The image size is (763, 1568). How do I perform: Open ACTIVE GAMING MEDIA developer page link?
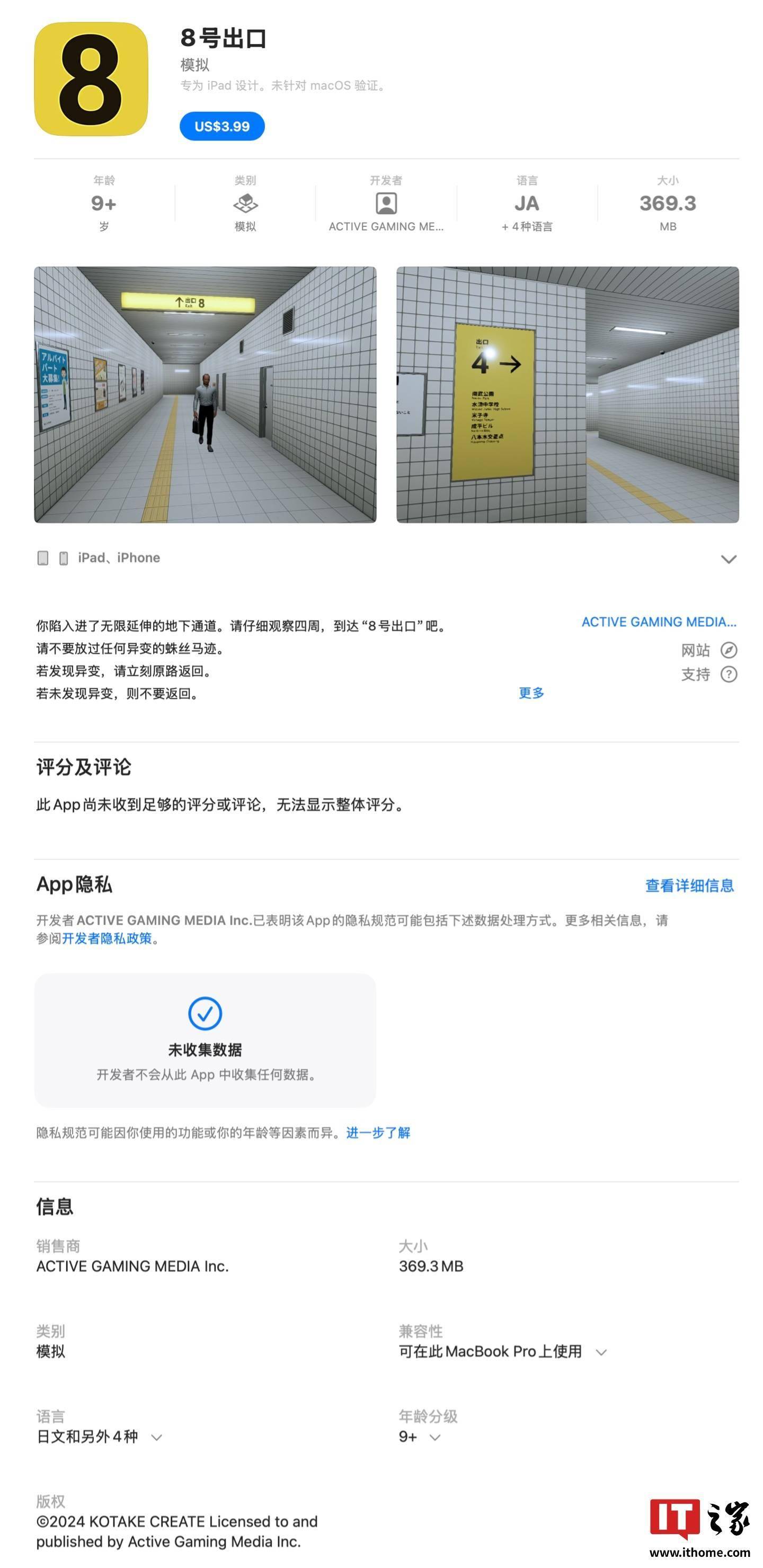pos(658,622)
